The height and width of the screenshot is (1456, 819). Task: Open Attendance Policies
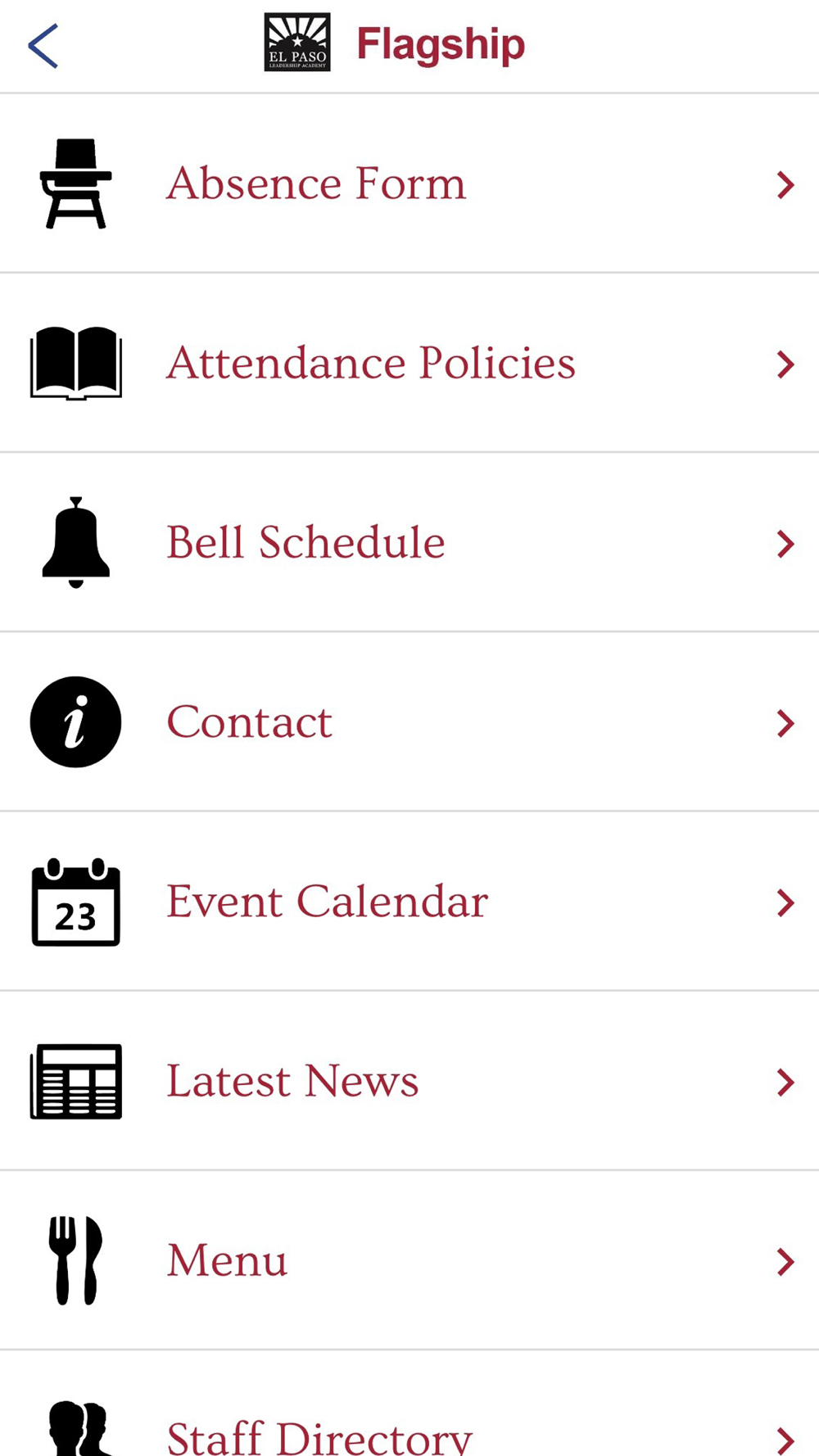[409, 363]
